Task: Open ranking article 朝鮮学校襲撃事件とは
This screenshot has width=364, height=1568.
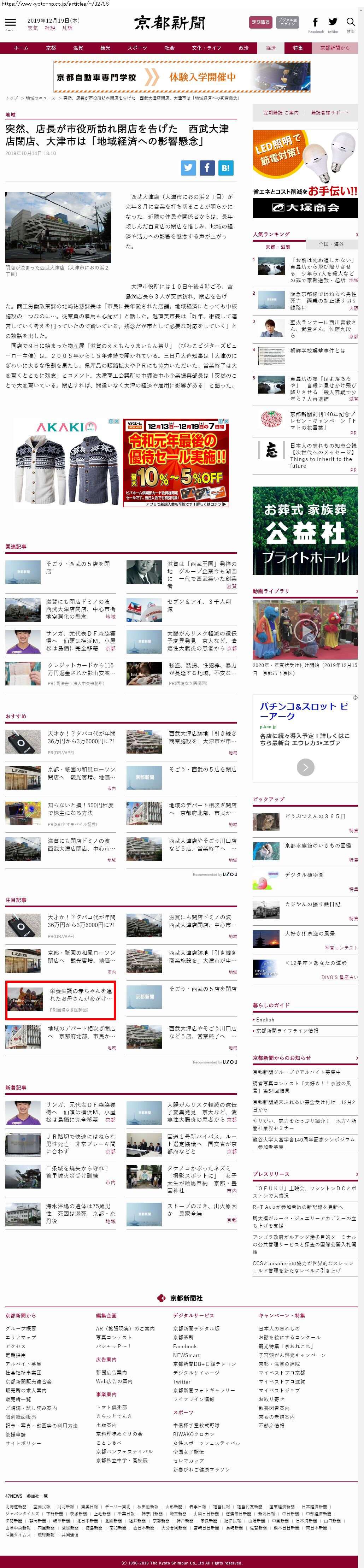Action: pyautogui.click(x=317, y=350)
